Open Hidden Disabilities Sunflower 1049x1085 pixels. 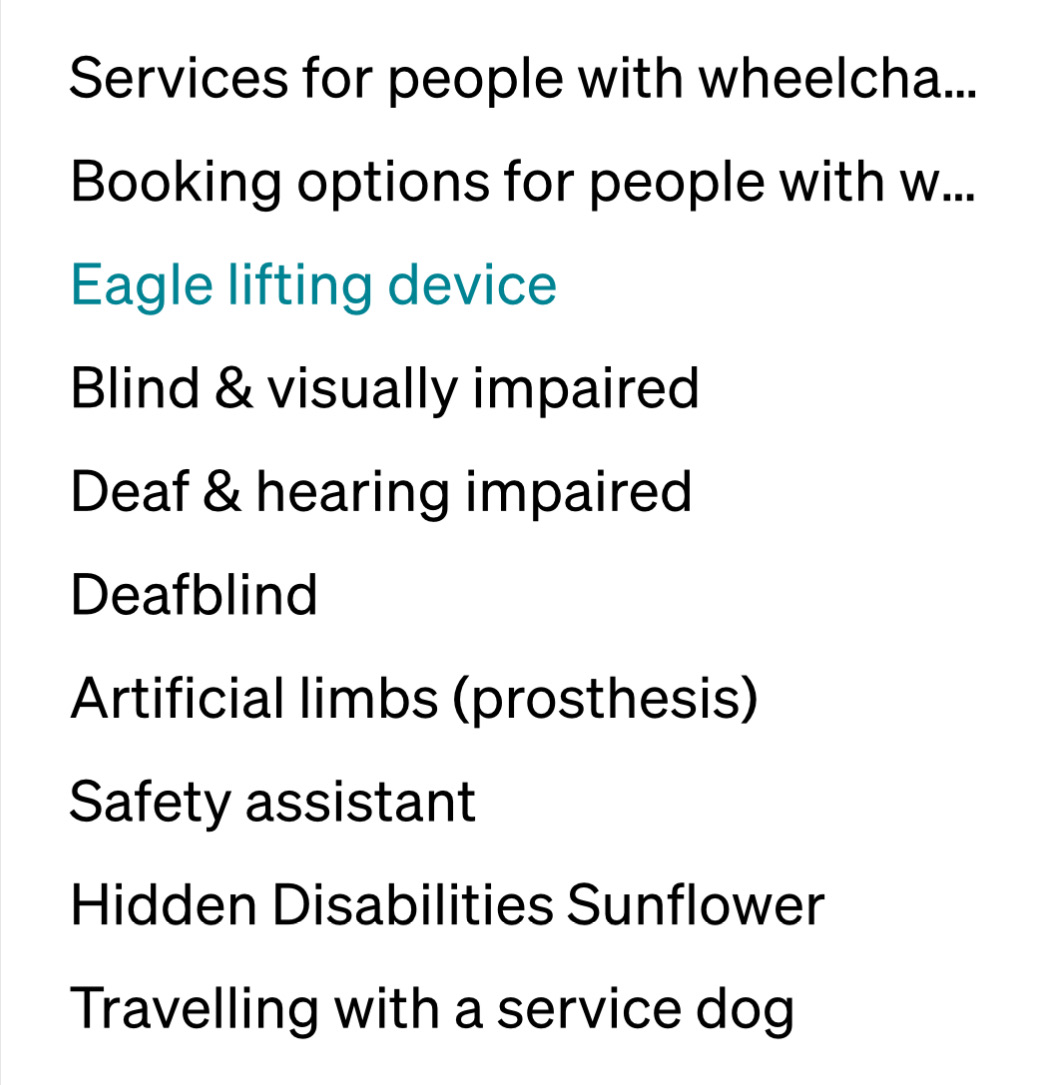pos(447,906)
